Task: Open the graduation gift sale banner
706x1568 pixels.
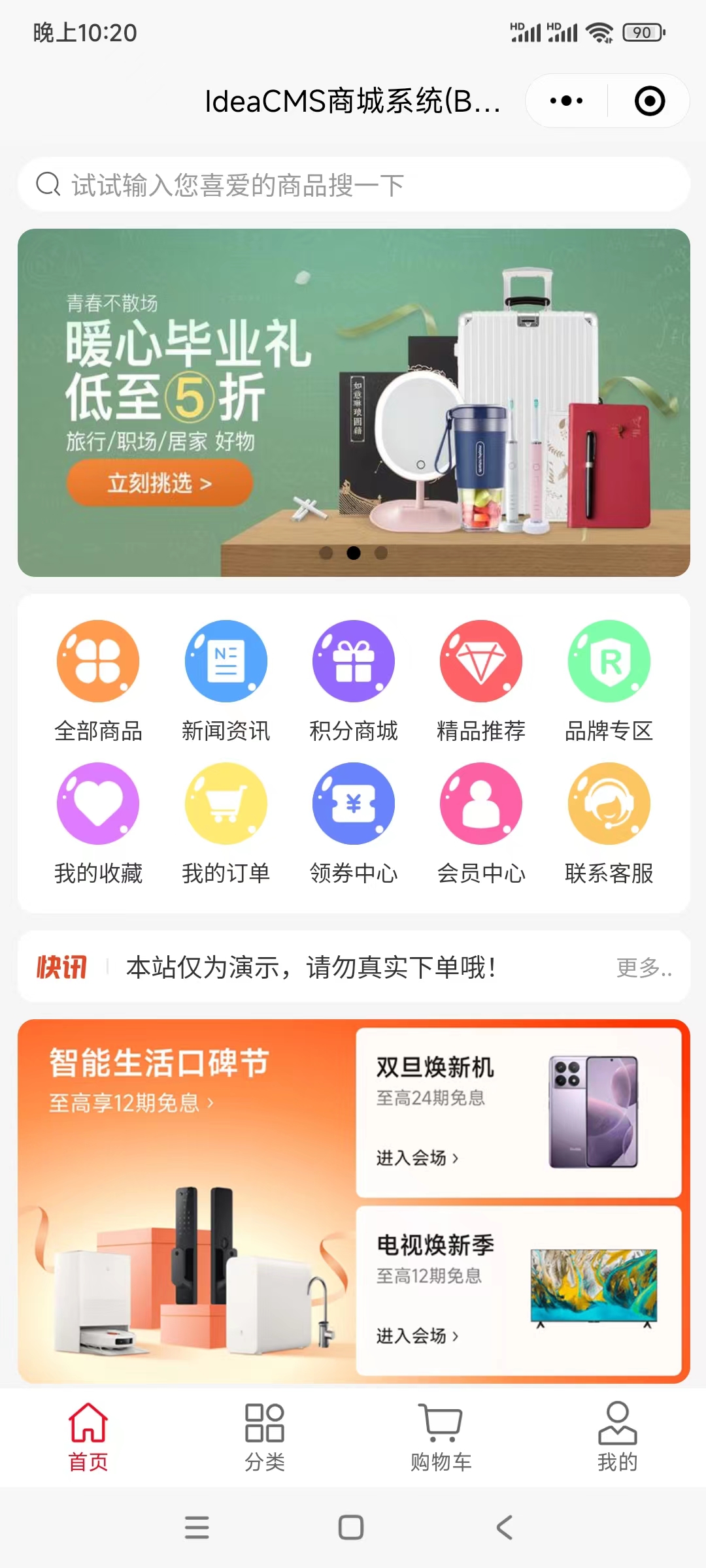Action: coord(353,402)
